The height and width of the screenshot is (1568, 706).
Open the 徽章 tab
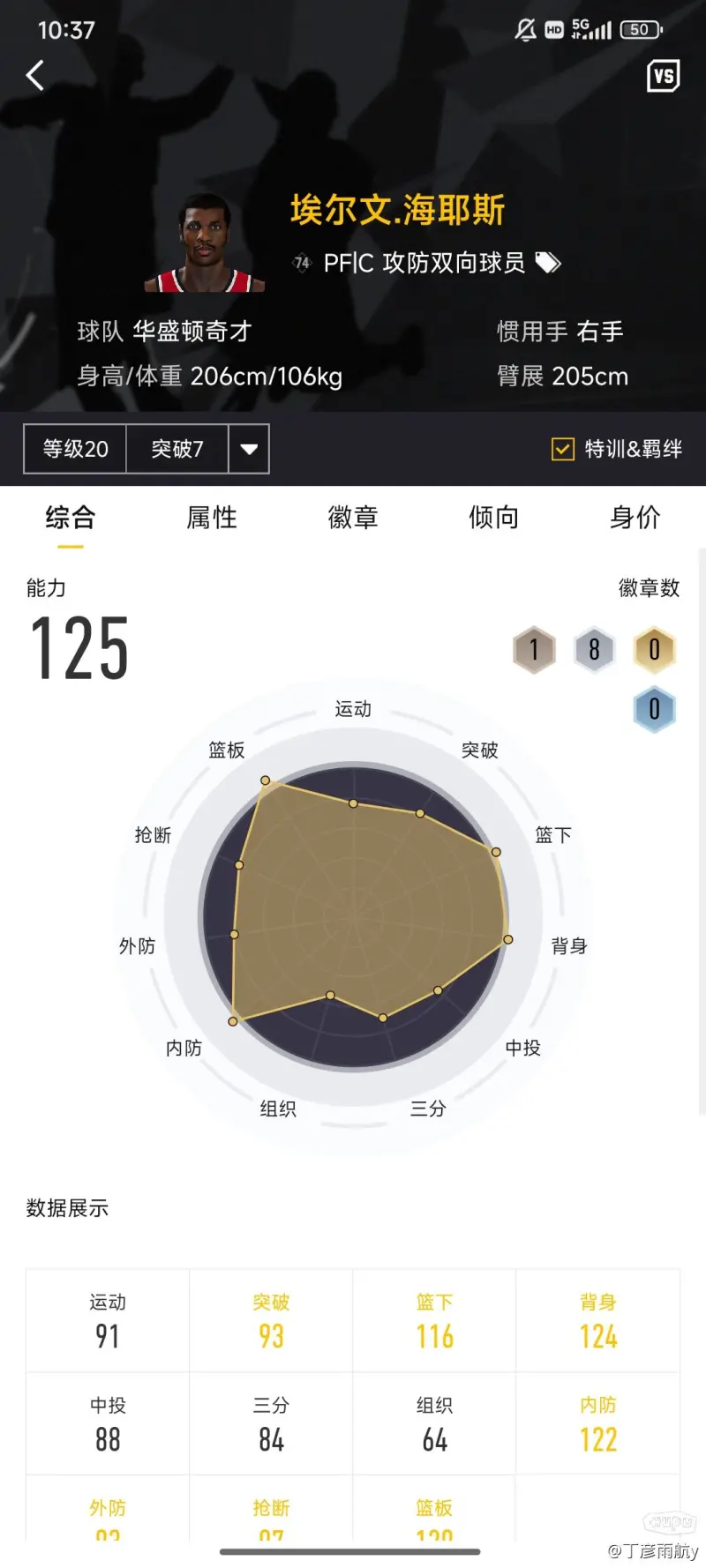coord(353,518)
